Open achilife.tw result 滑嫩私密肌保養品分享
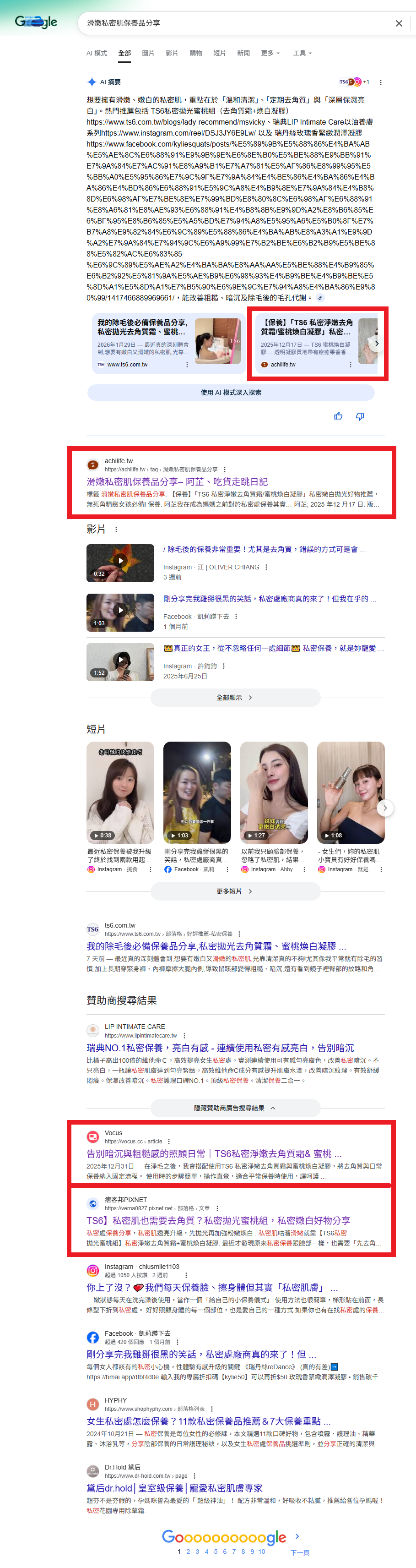Image resolution: width=416 pixels, height=1568 pixels. tap(177, 481)
